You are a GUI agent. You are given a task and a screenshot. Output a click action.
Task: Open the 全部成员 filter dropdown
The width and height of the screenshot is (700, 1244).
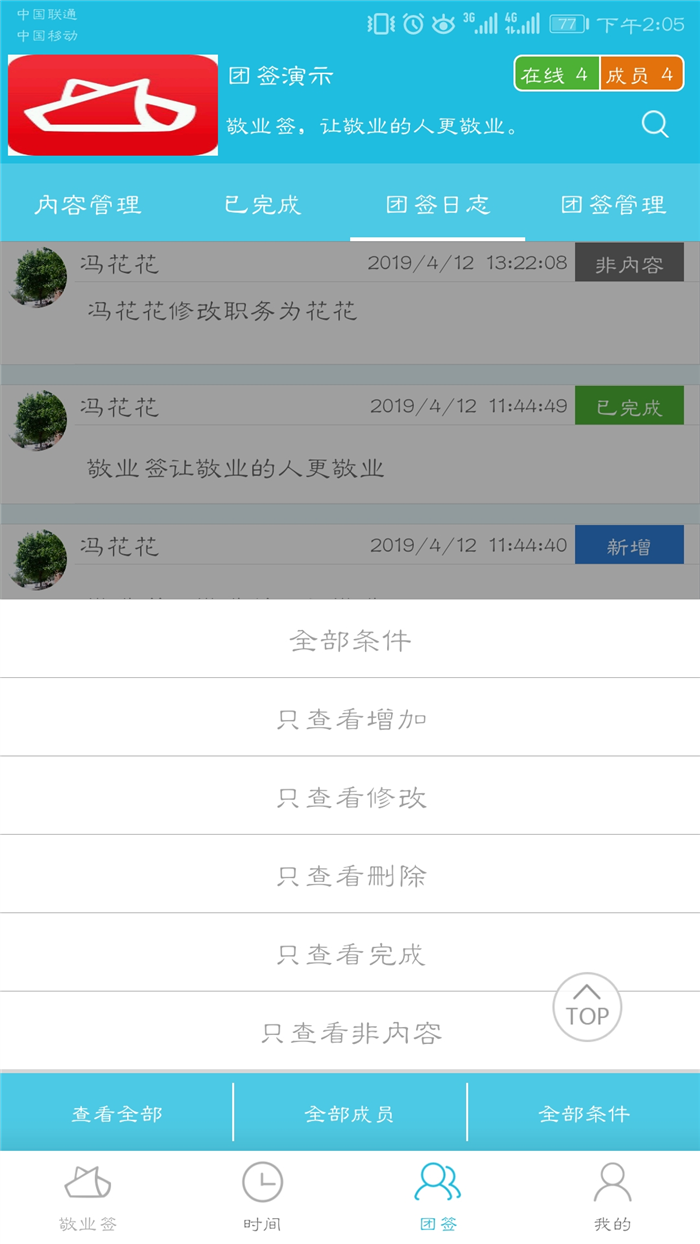(350, 1113)
